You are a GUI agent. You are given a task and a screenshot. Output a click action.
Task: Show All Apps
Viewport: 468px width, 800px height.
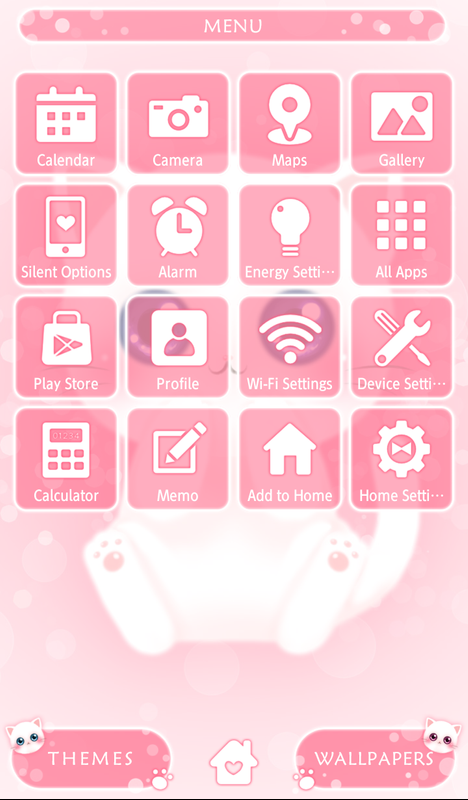point(402,235)
